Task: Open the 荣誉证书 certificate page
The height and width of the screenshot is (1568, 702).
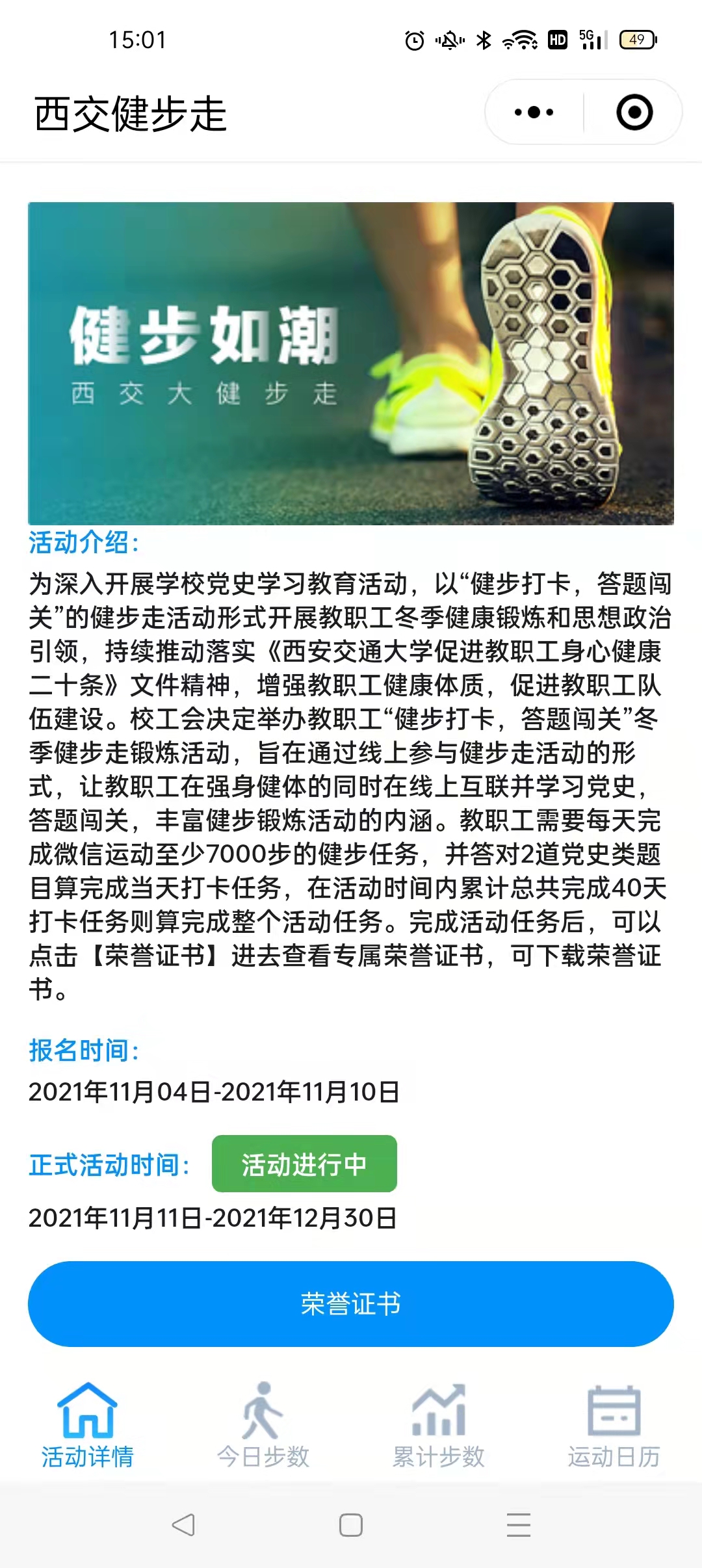Action: (350, 1303)
